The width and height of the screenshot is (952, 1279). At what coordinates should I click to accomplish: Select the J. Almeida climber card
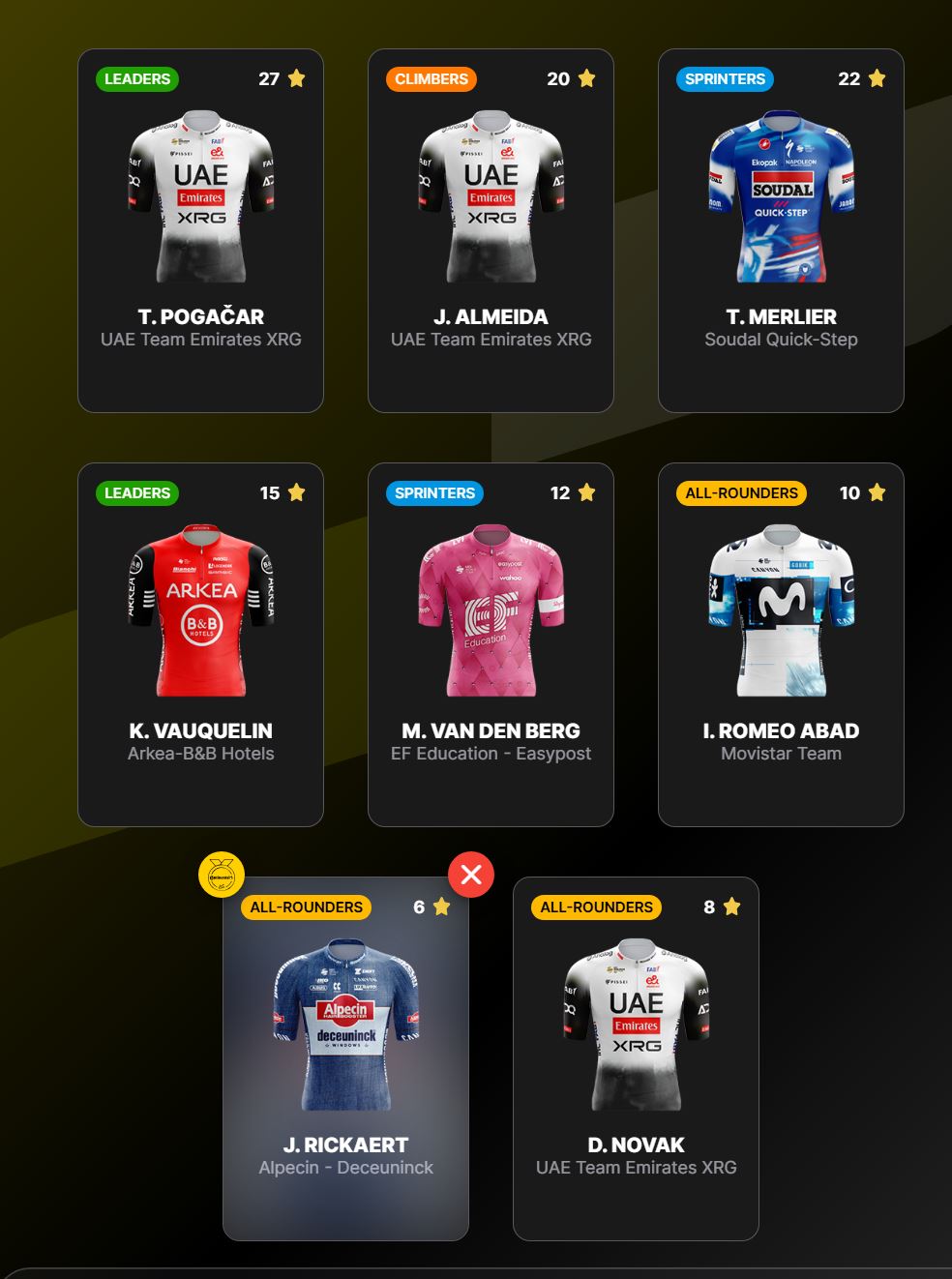[491, 231]
